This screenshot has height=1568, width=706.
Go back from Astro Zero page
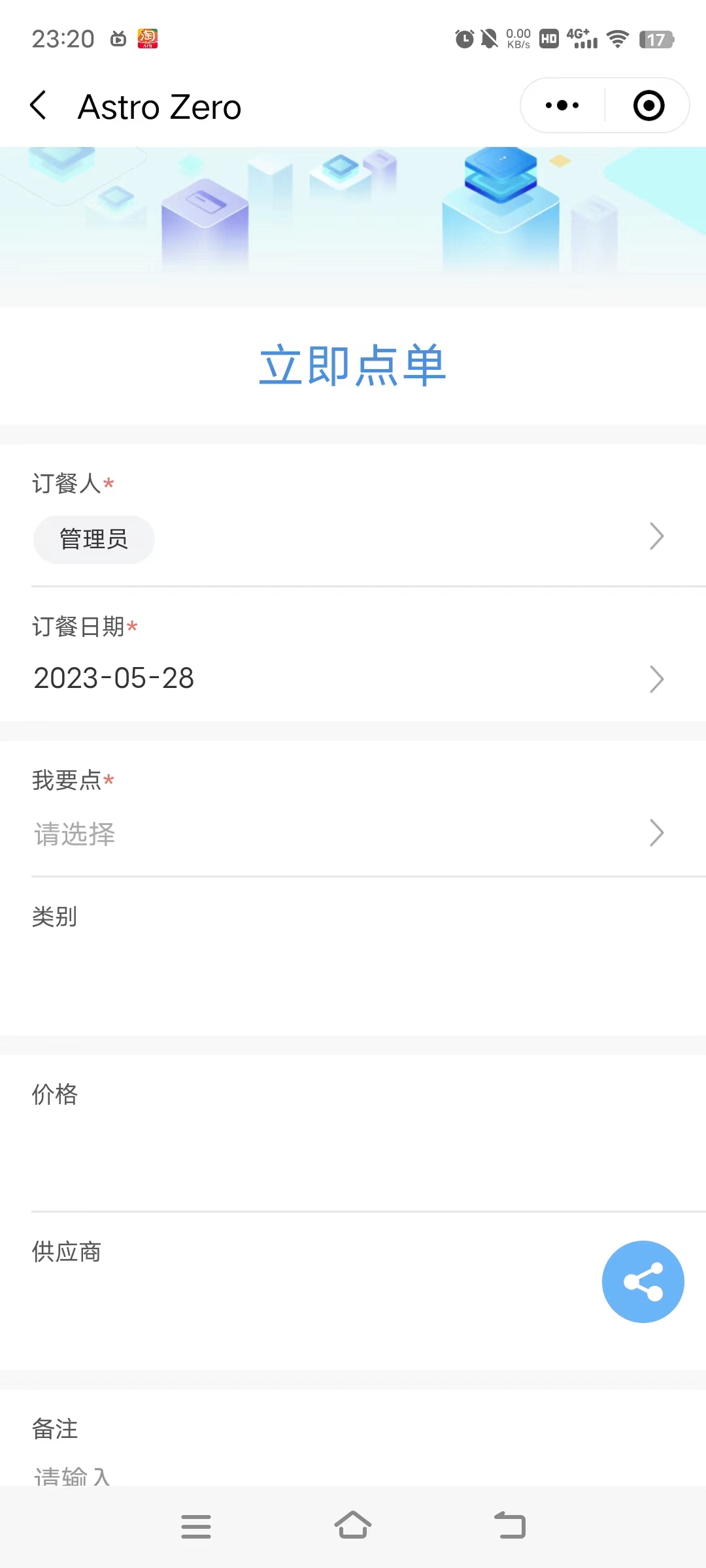(x=39, y=105)
